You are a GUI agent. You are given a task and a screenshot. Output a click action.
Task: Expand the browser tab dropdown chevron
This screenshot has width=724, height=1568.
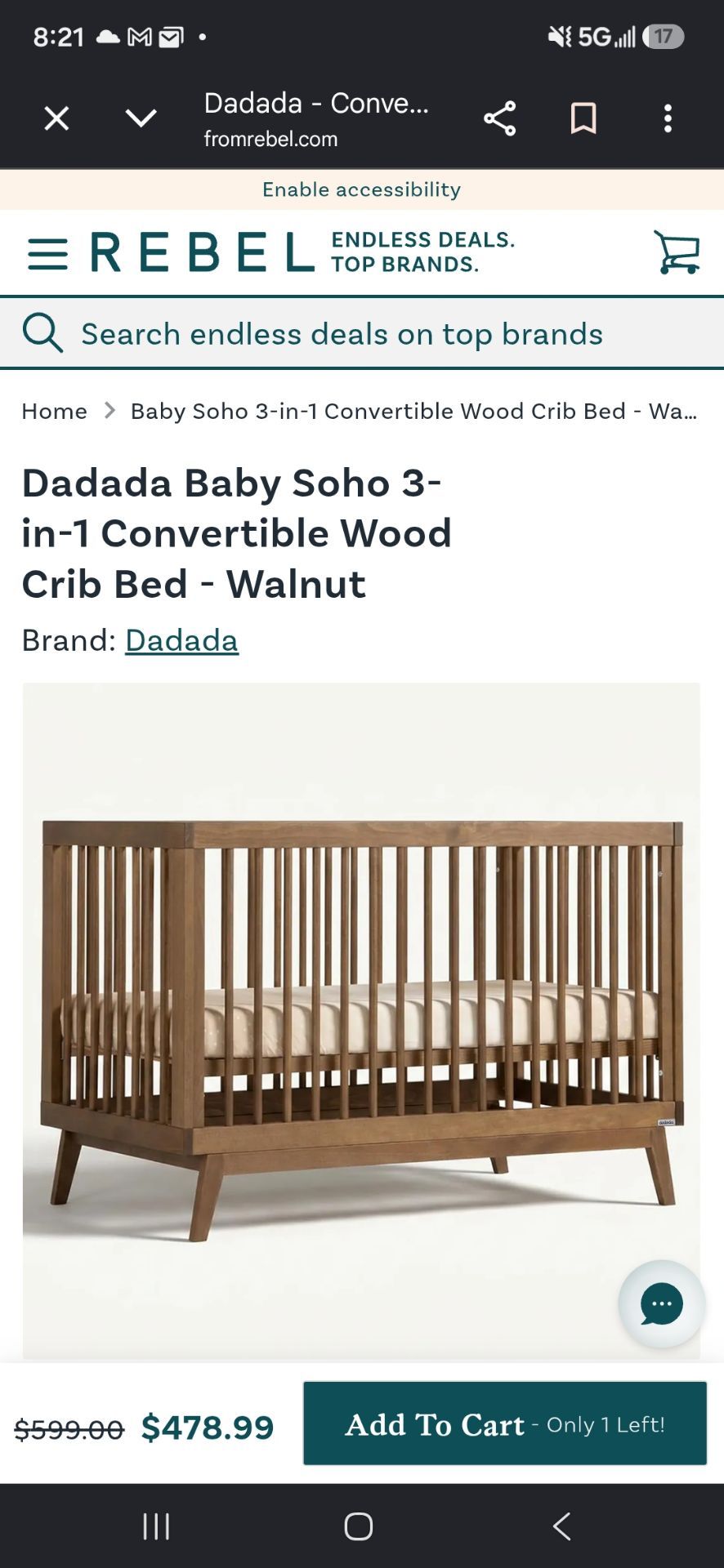point(141,119)
